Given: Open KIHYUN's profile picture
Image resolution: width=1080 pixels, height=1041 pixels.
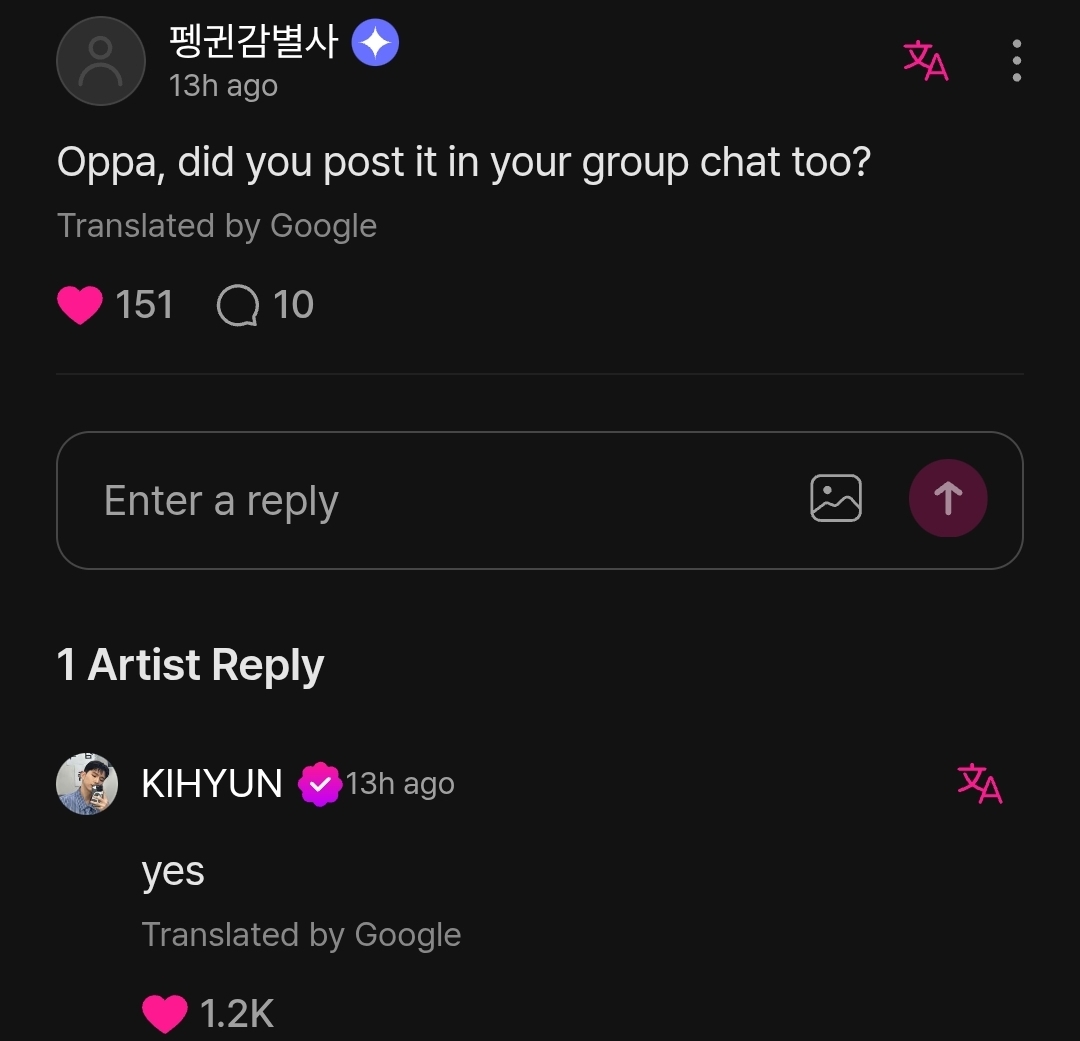Looking at the screenshot, I should tap(87, 784).
